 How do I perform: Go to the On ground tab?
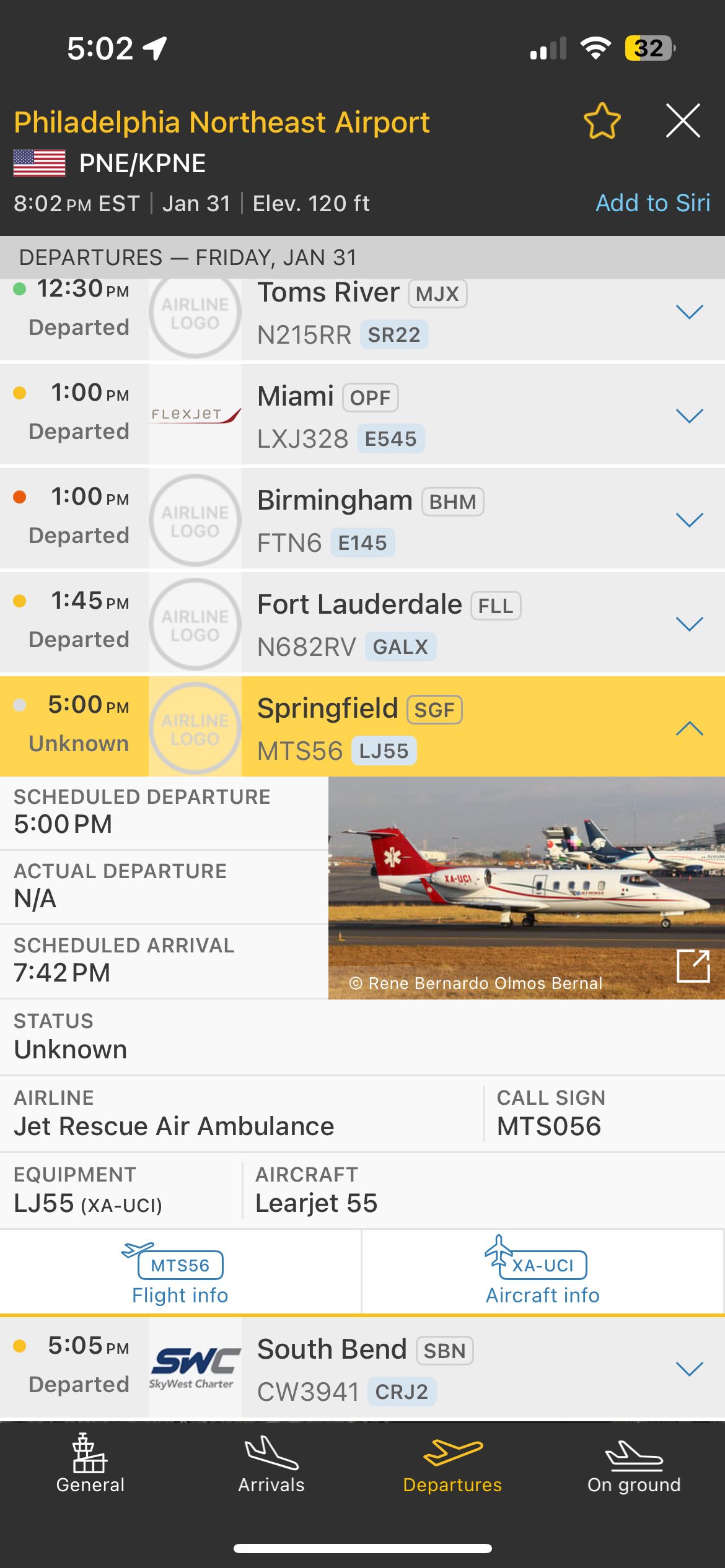click(634, 1465)
